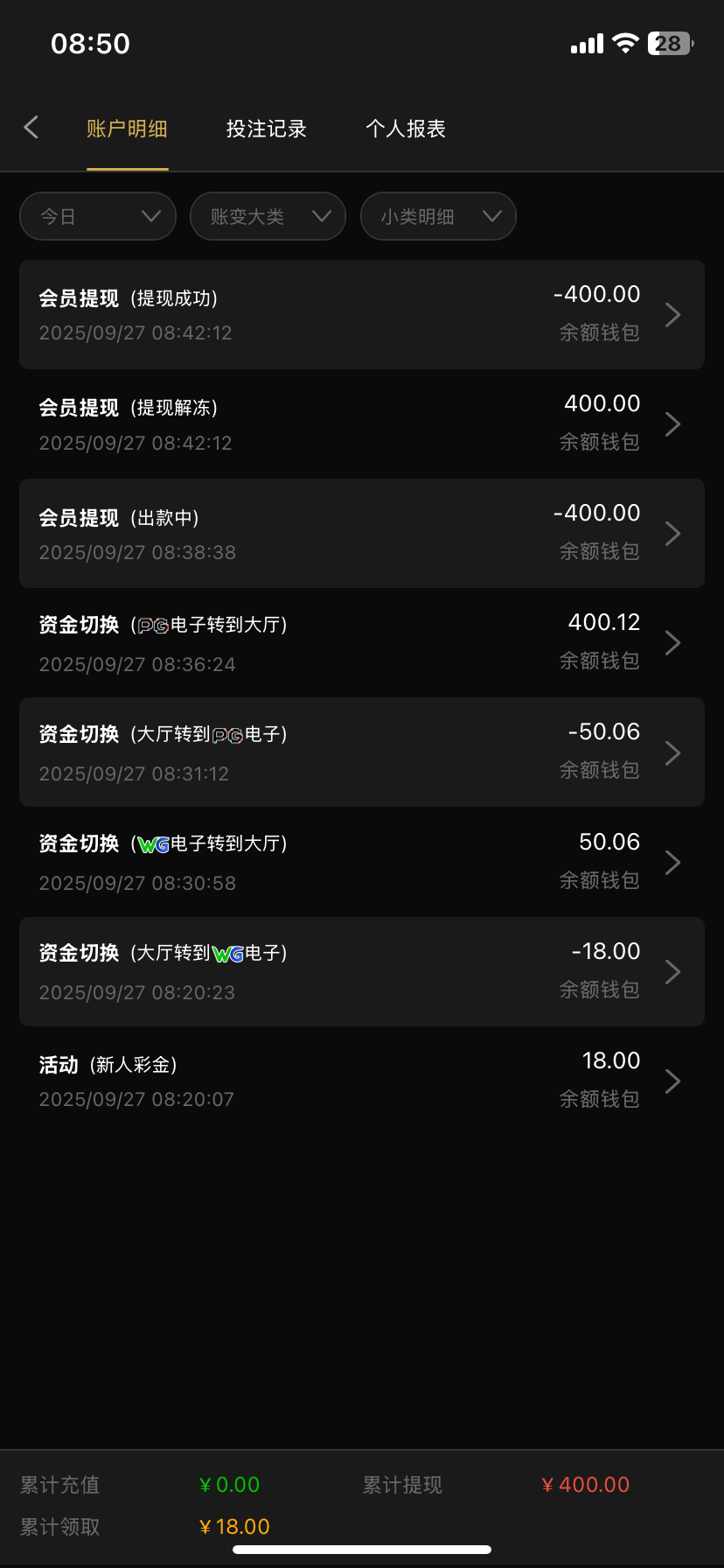Go back using the top-left arrow
The image size is (724, 1568).
[31, 128]
